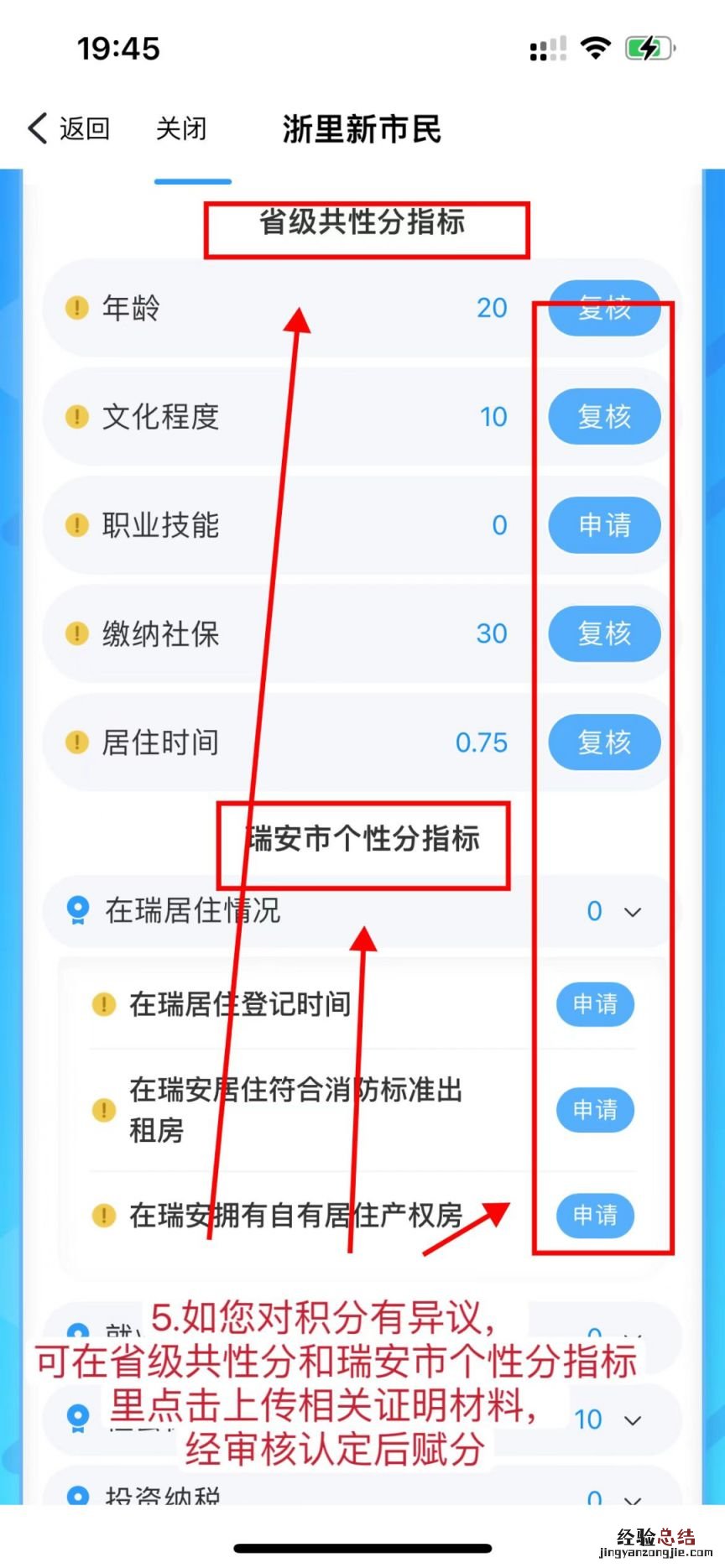Image resolution: width=725 pixels, height=1568 pixels.
Task: Request 复核 for 缴纳社保
Action: tap(604, 633)
